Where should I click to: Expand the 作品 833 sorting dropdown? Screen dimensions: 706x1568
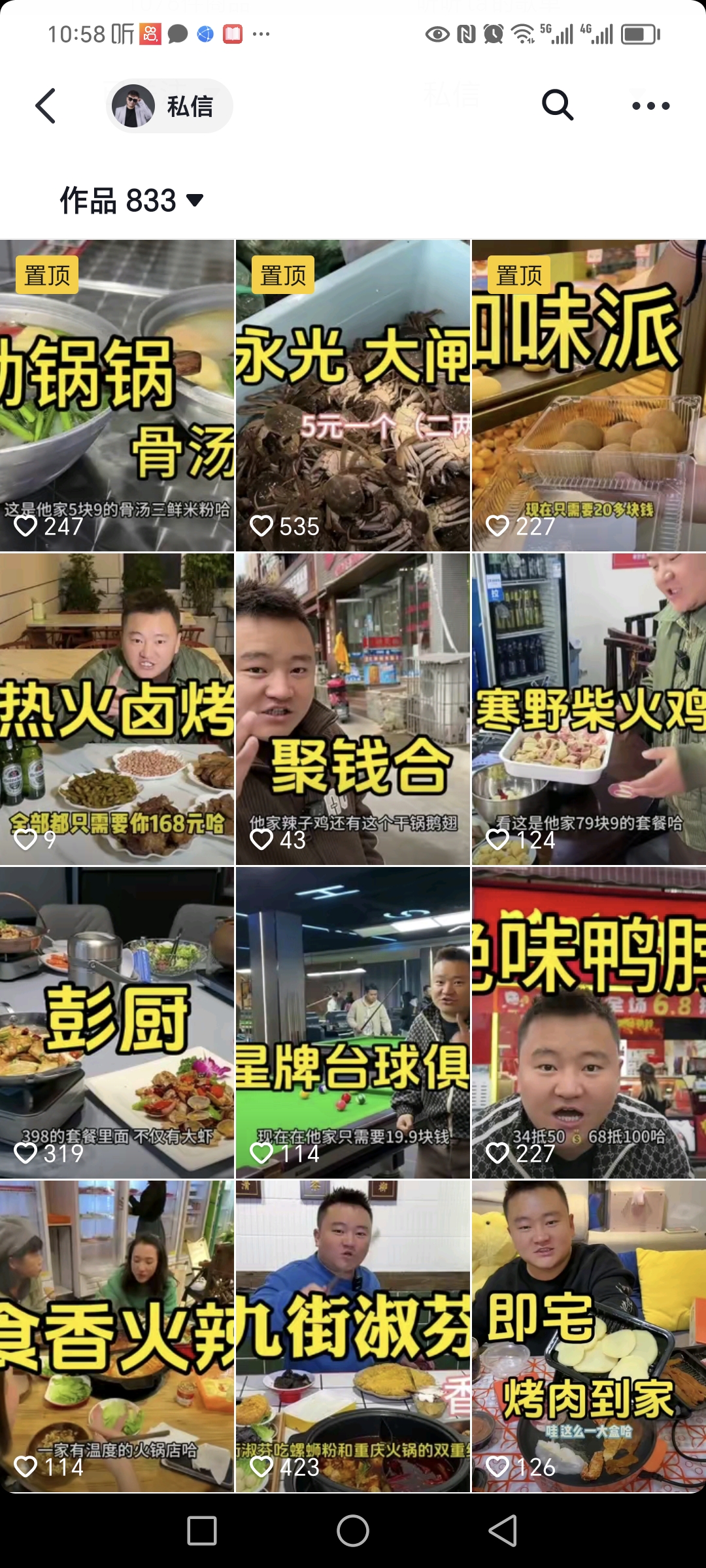pos(132,200)
